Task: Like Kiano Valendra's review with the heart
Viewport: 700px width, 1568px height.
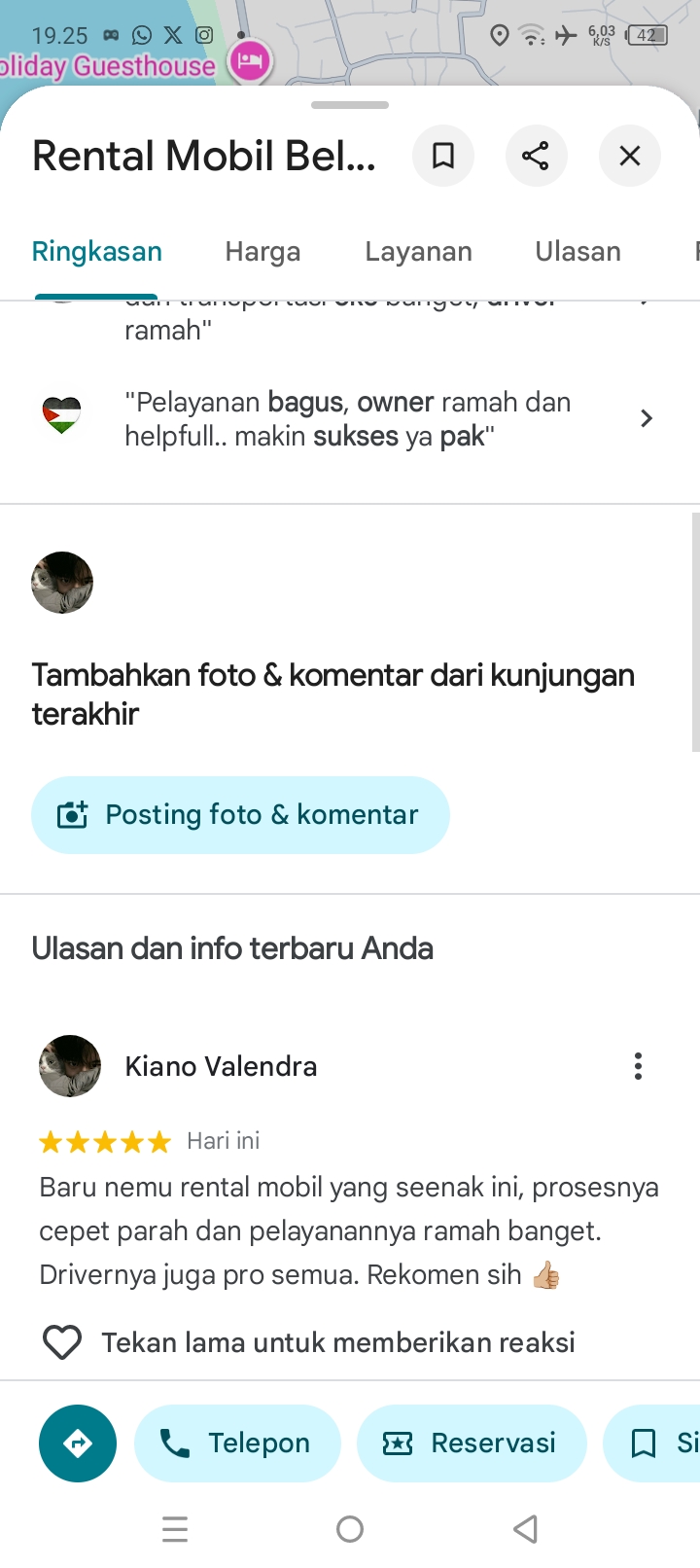Action: (62, 1343)
